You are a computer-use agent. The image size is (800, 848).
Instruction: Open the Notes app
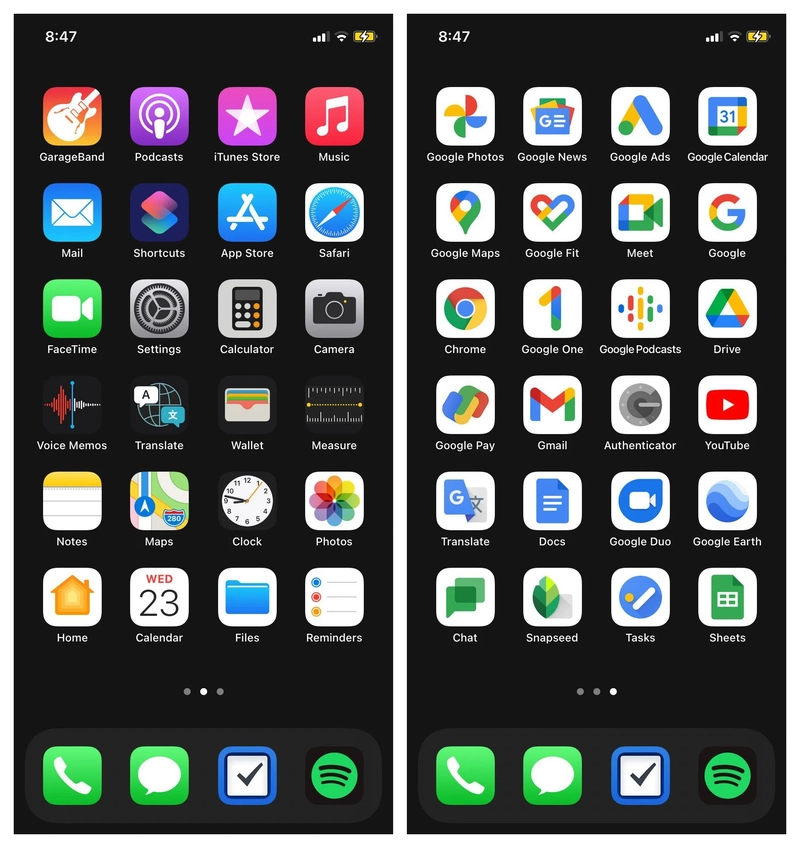point(72,500)
